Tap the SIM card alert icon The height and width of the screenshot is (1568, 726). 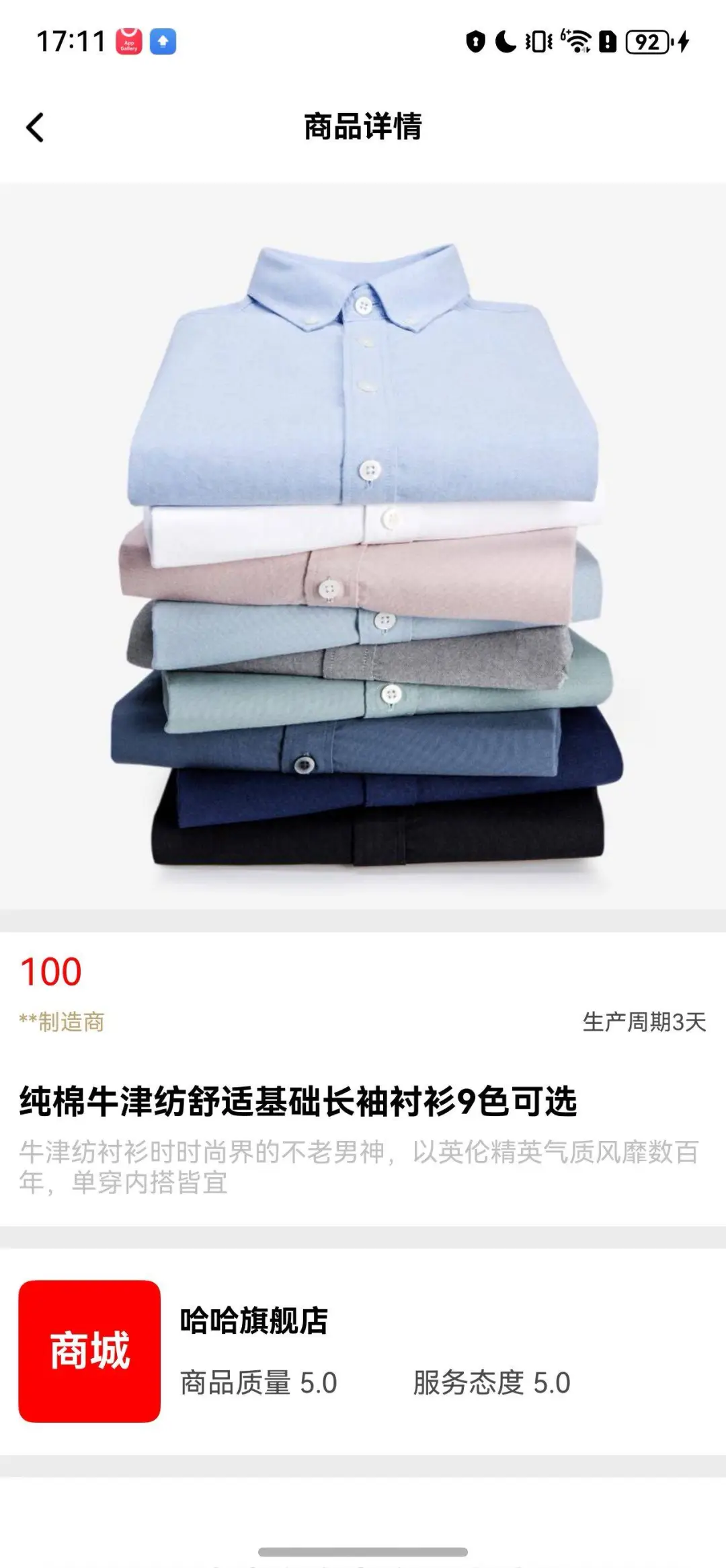[x=607, y=42]
